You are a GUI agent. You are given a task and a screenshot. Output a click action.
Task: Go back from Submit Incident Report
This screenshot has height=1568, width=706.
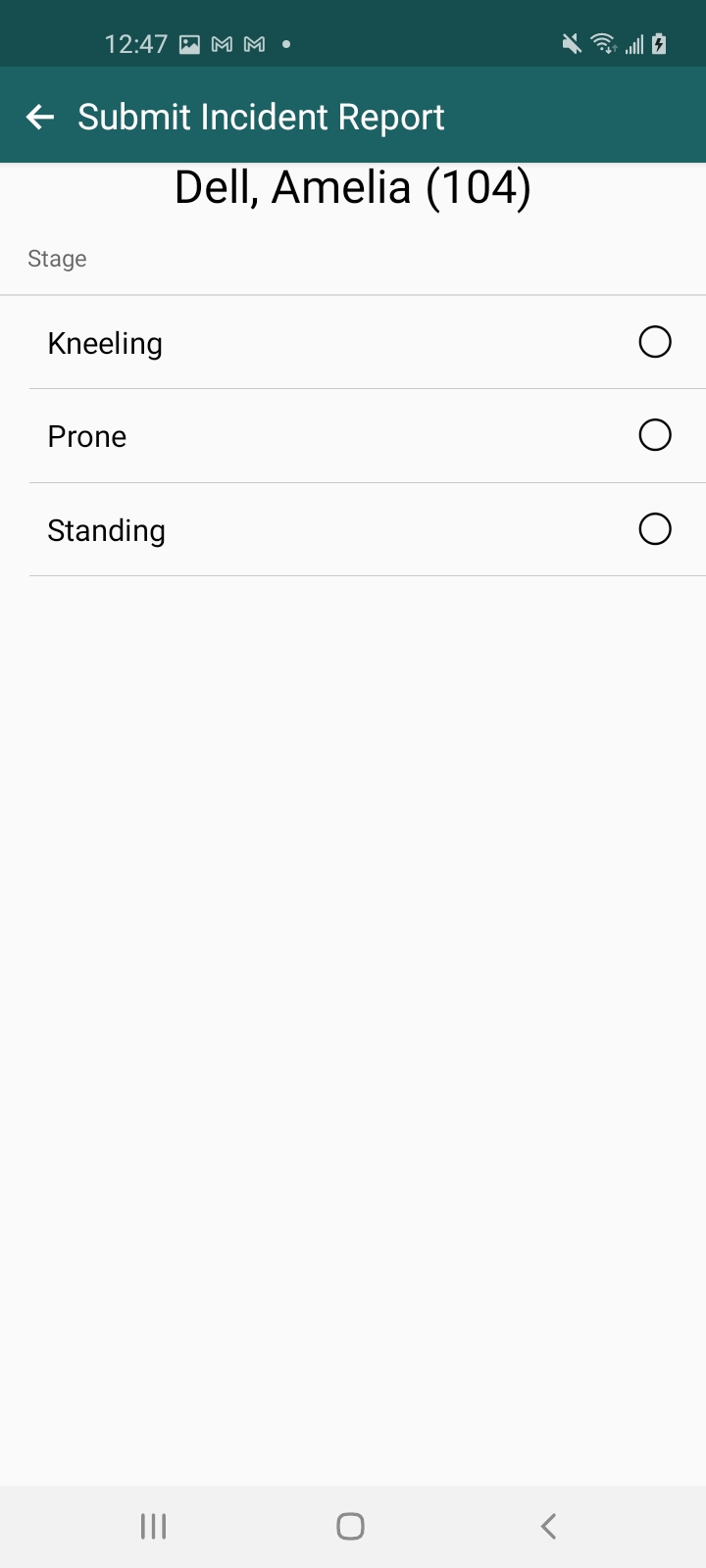40,118
